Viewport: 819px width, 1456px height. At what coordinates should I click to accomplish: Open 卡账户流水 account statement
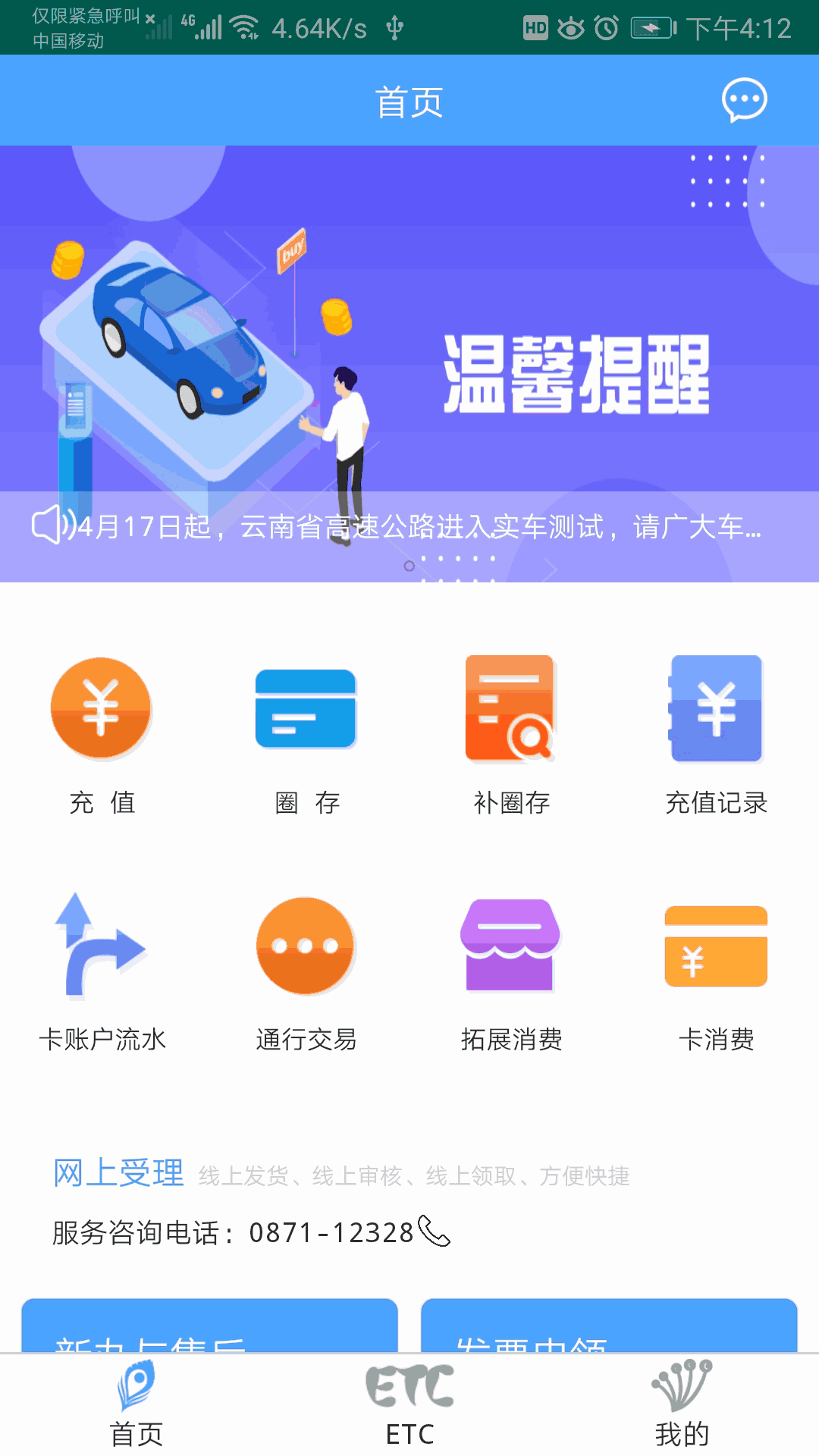pos(102,972)
